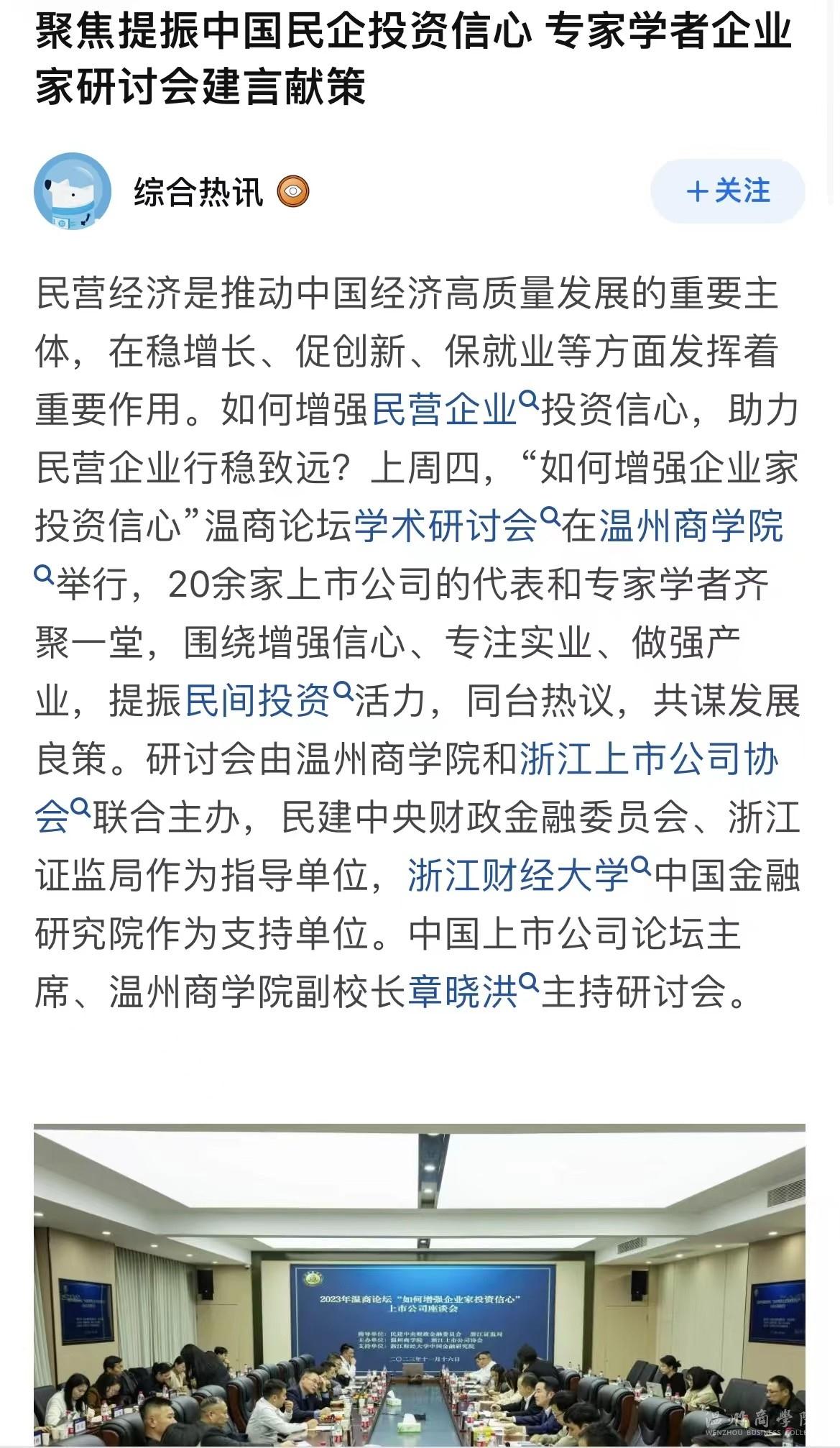Viewport: 840px width, 1448px height.
Task: View the conference room photo
Action: 420,1286
